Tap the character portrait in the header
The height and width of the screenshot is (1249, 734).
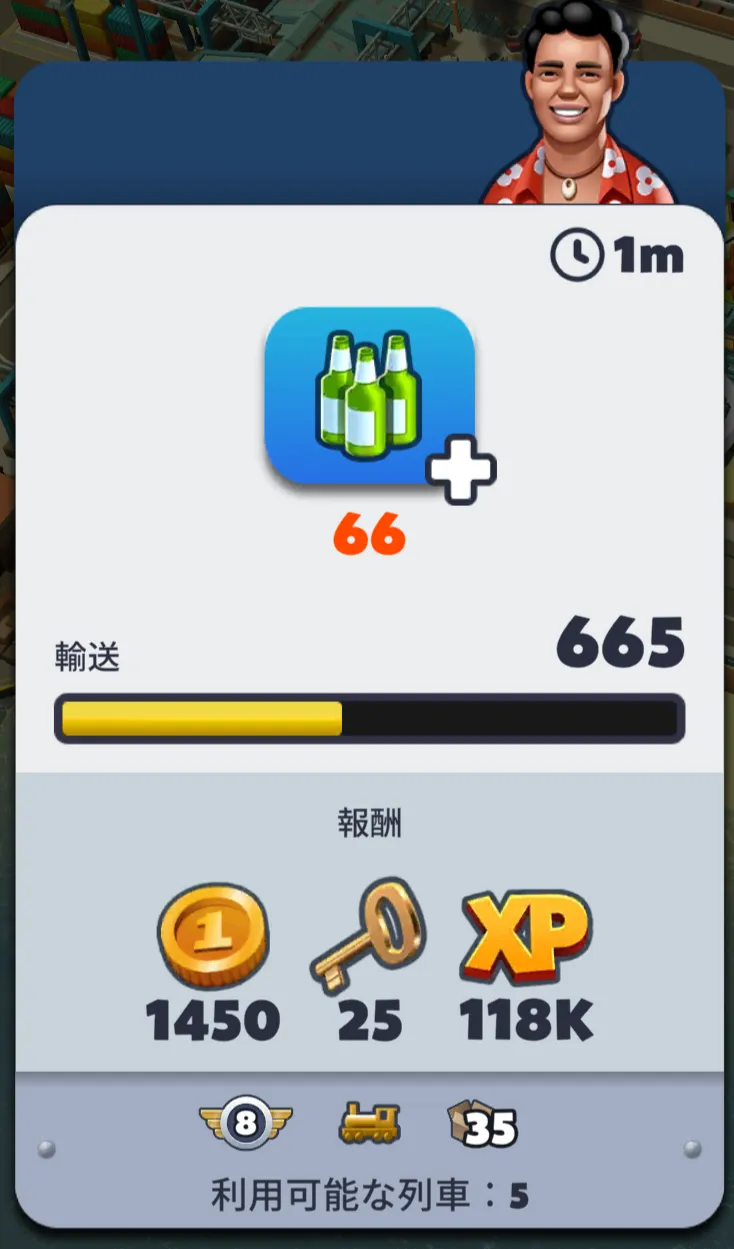(x=582, y=102)
